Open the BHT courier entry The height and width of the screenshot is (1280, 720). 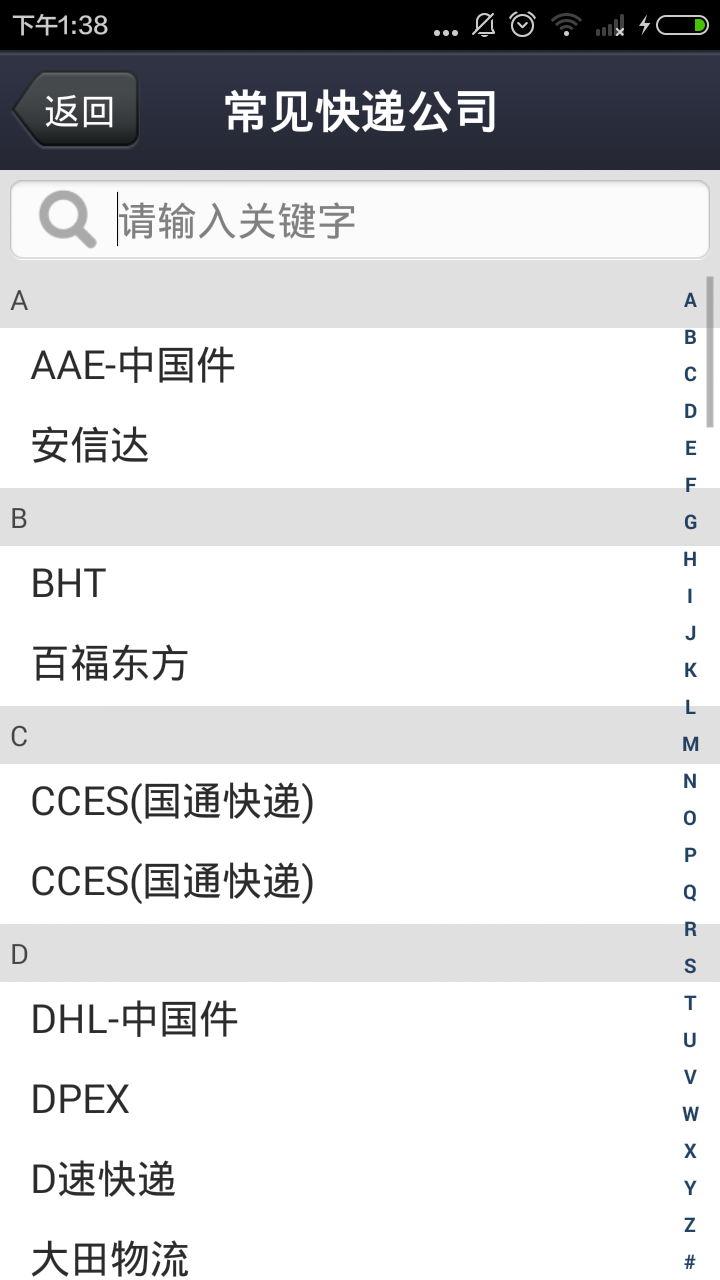pos(360,585)
